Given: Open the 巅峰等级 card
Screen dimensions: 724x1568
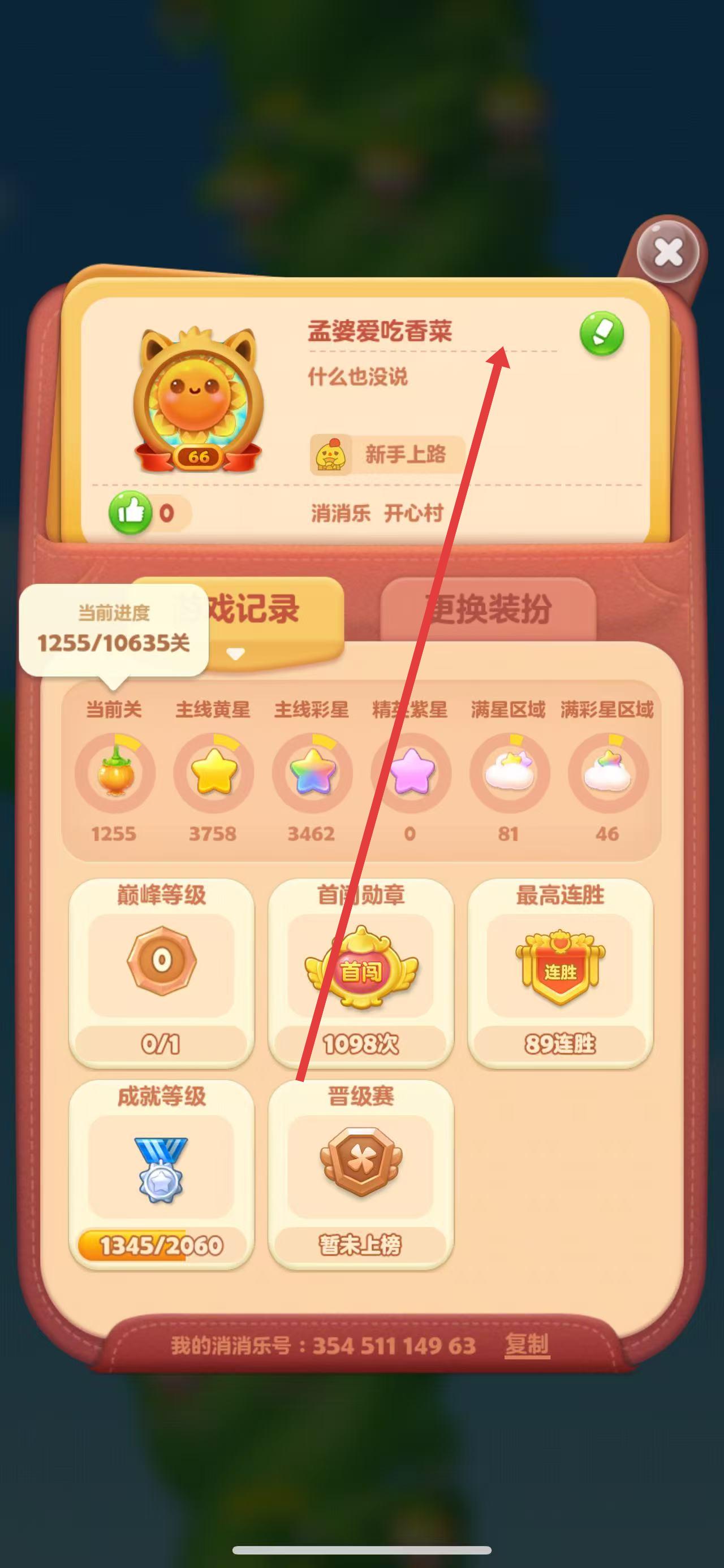Looking at the screenshot, I should [x=161, y=973].
